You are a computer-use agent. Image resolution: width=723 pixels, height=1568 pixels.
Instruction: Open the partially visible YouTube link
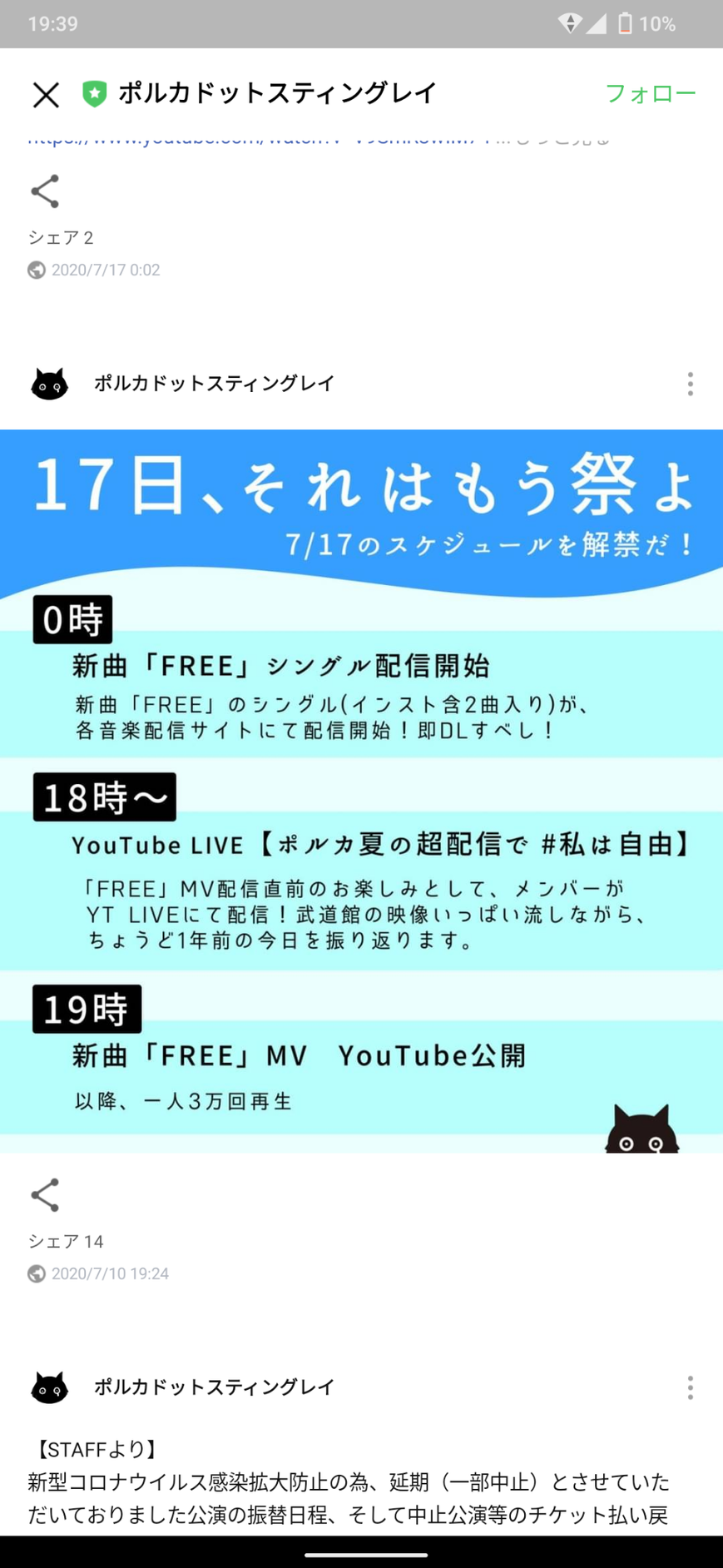(250, 140)
